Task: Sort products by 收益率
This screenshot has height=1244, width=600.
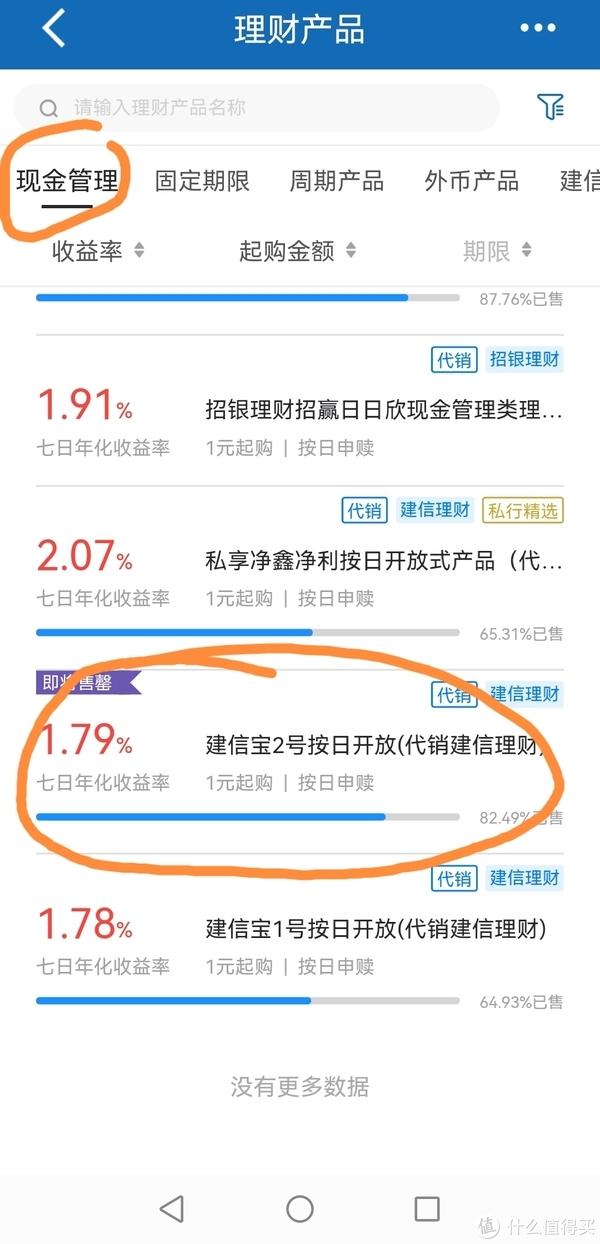Action: pyautogui.click(x=98, y=251)
